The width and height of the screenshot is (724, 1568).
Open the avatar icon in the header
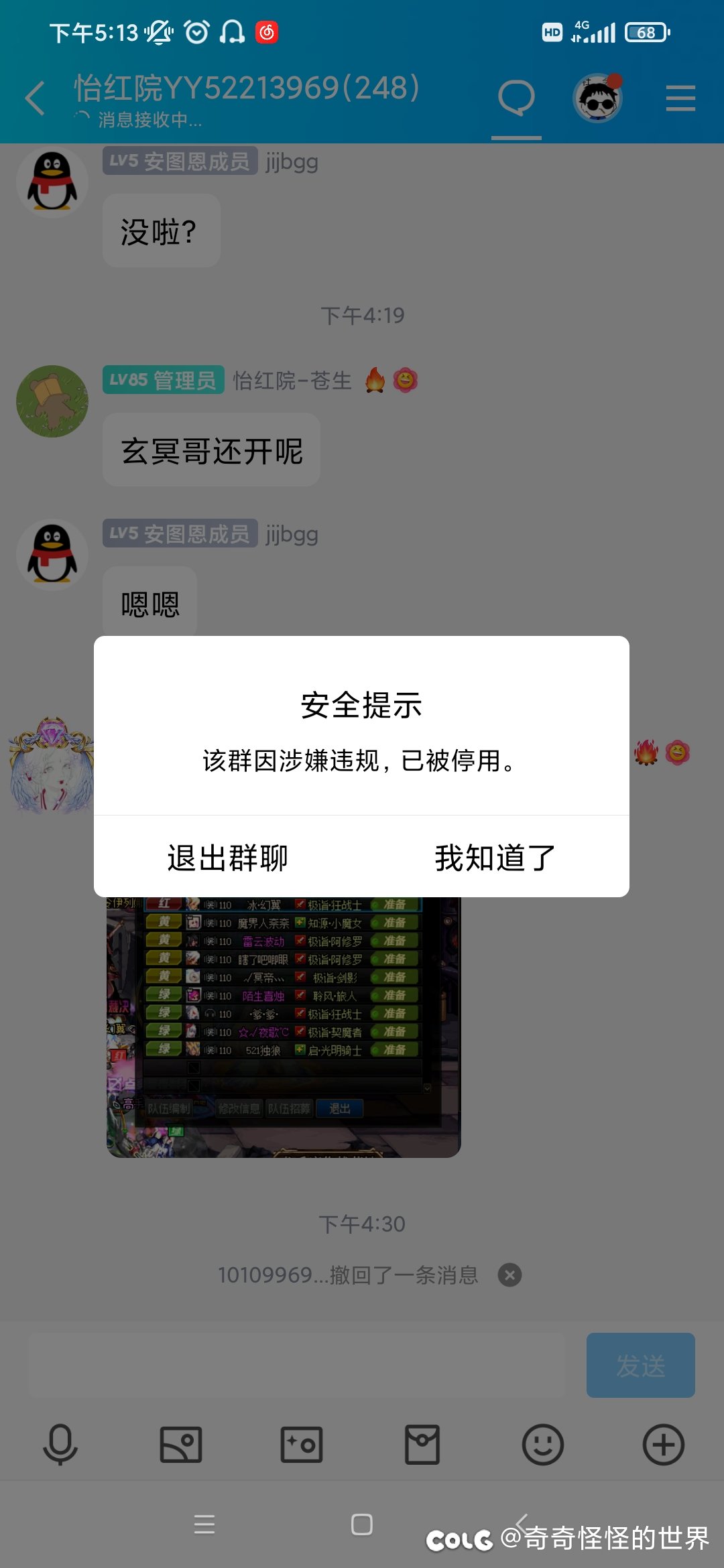598,99
